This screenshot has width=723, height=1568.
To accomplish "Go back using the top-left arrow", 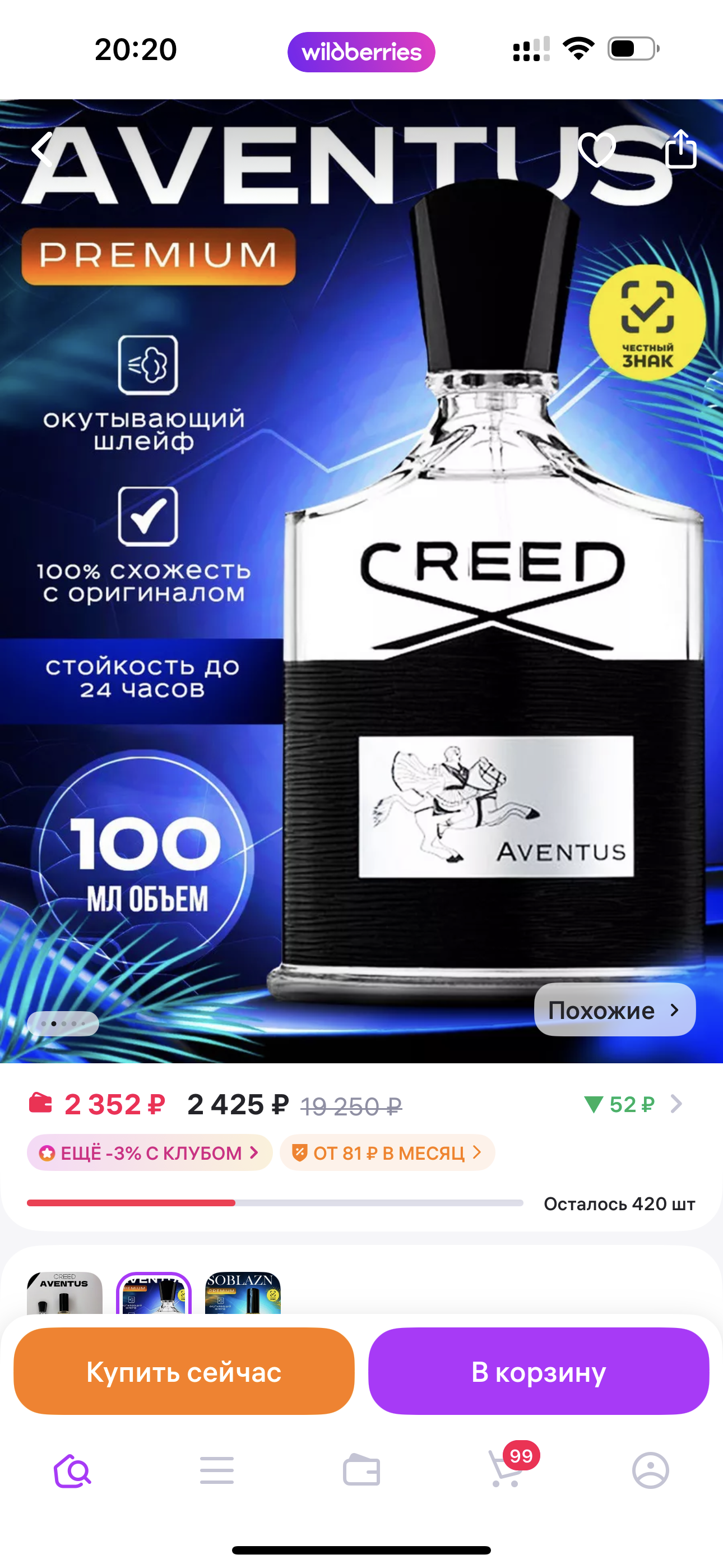I will (43, 148).
